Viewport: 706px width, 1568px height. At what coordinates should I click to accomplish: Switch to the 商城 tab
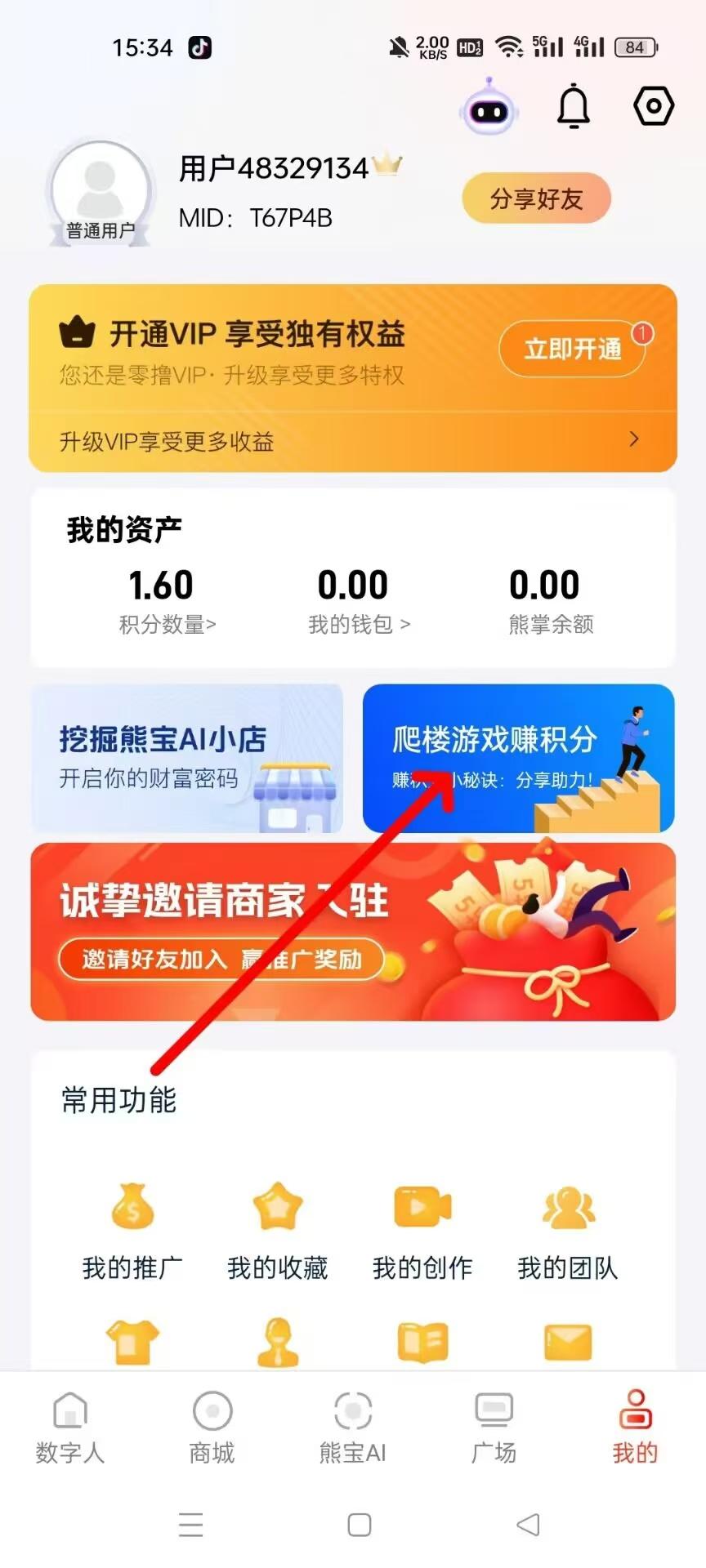212,1427
